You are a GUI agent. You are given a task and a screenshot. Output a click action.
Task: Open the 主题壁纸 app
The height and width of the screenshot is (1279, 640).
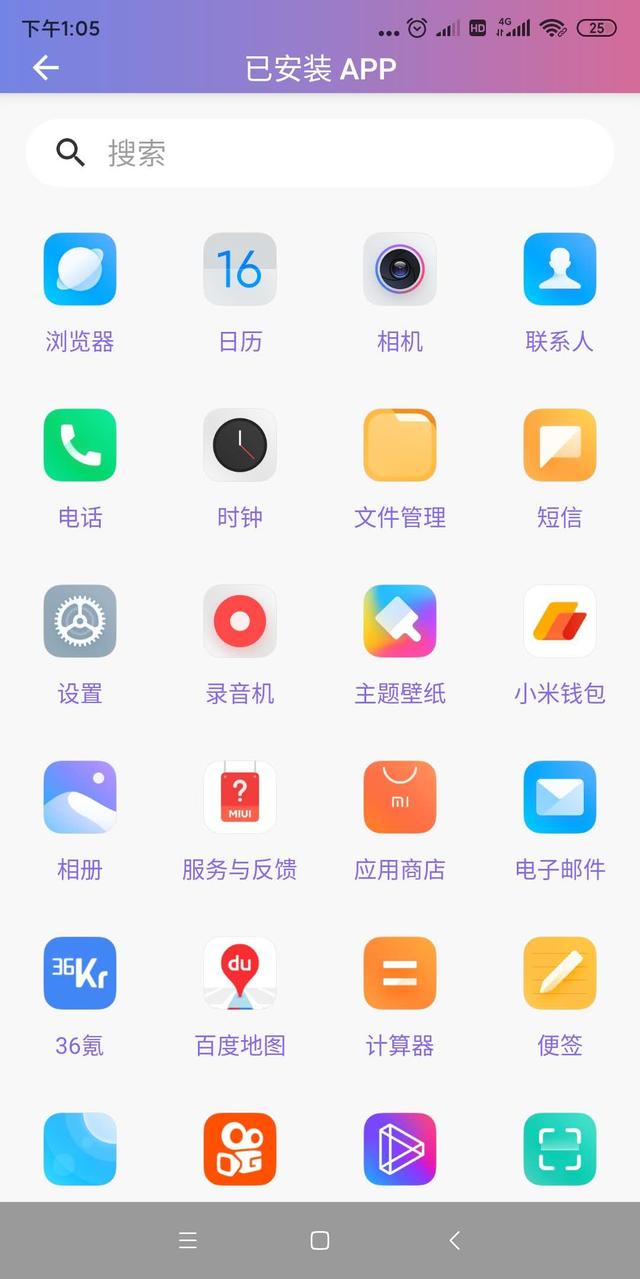pos(400,622)
